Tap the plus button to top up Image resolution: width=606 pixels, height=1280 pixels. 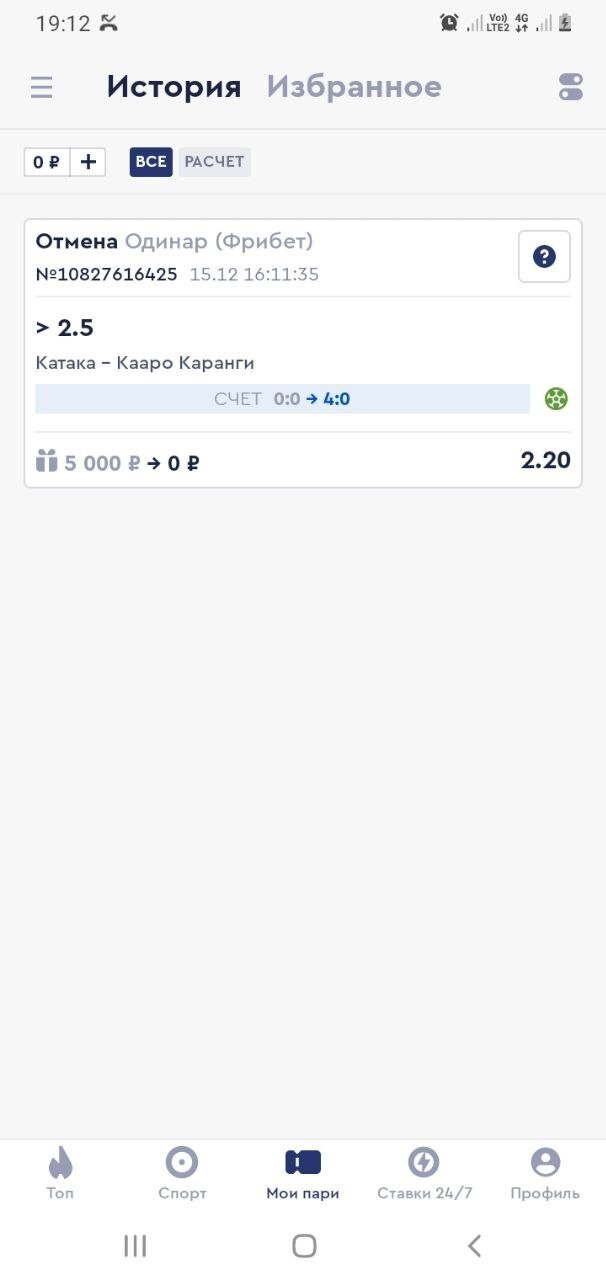pos(88,162)
